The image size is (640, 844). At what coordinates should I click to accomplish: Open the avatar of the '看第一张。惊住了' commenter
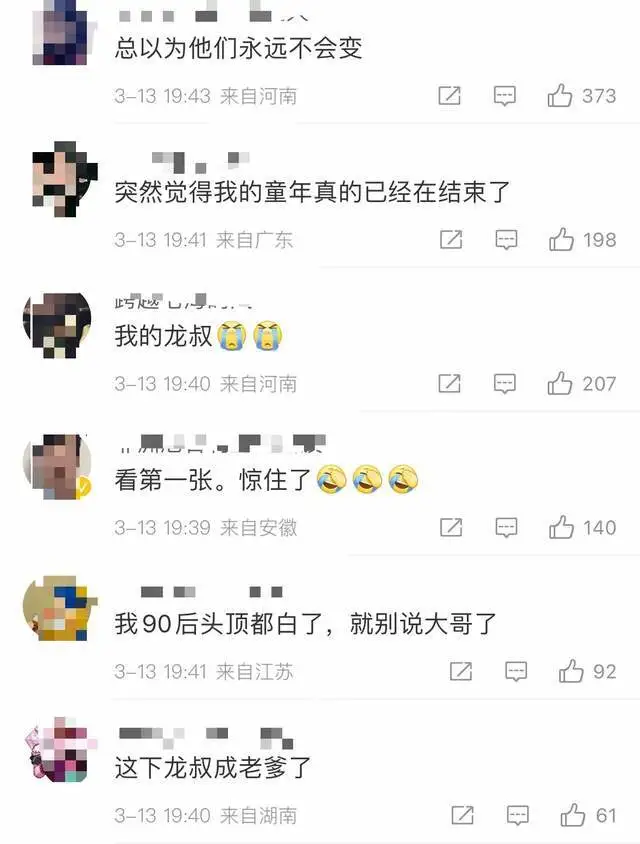[x=57, y=468]
